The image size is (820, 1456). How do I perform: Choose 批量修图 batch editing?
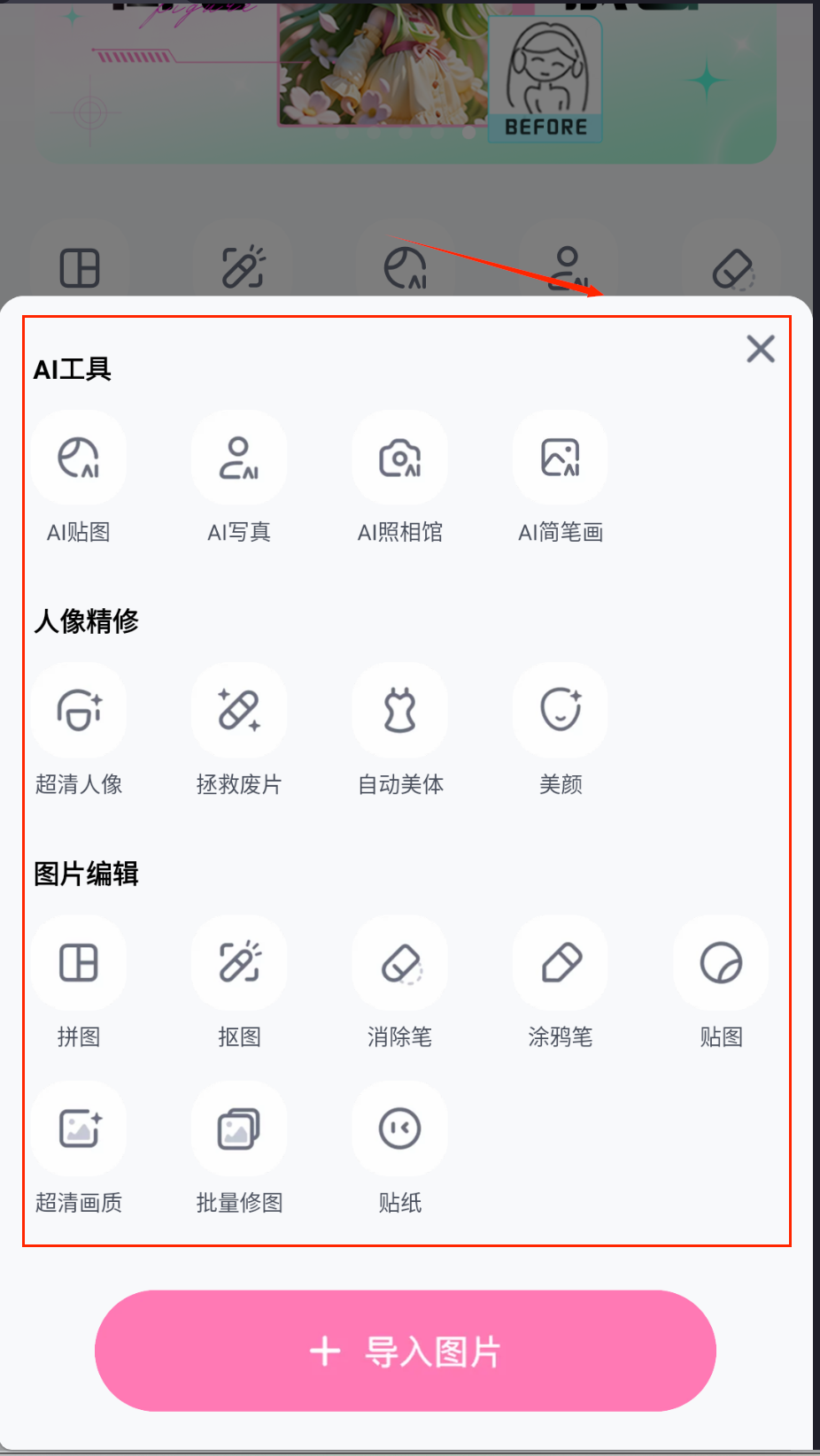click(x=239, y=1129)
